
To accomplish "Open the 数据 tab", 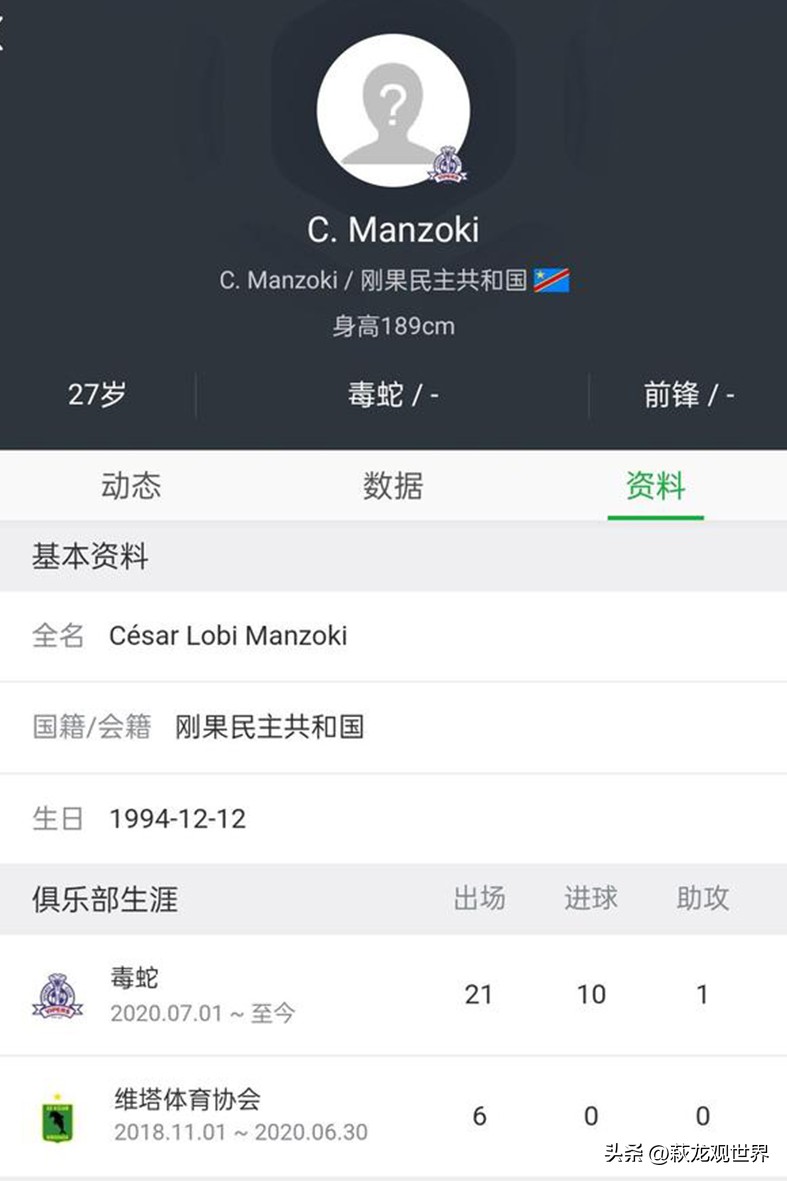I will coord(393,487).
